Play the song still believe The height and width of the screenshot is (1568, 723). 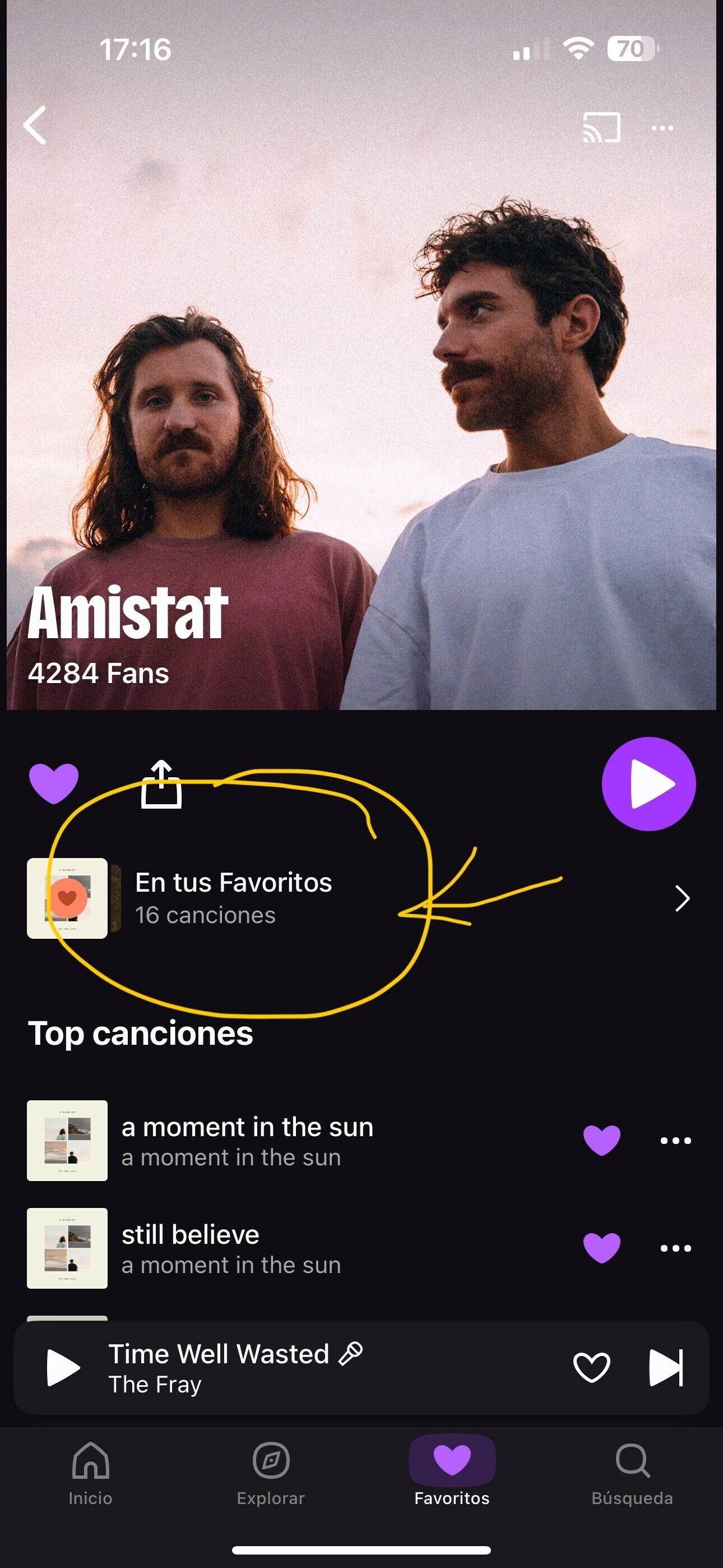[x=231, y=1248]
